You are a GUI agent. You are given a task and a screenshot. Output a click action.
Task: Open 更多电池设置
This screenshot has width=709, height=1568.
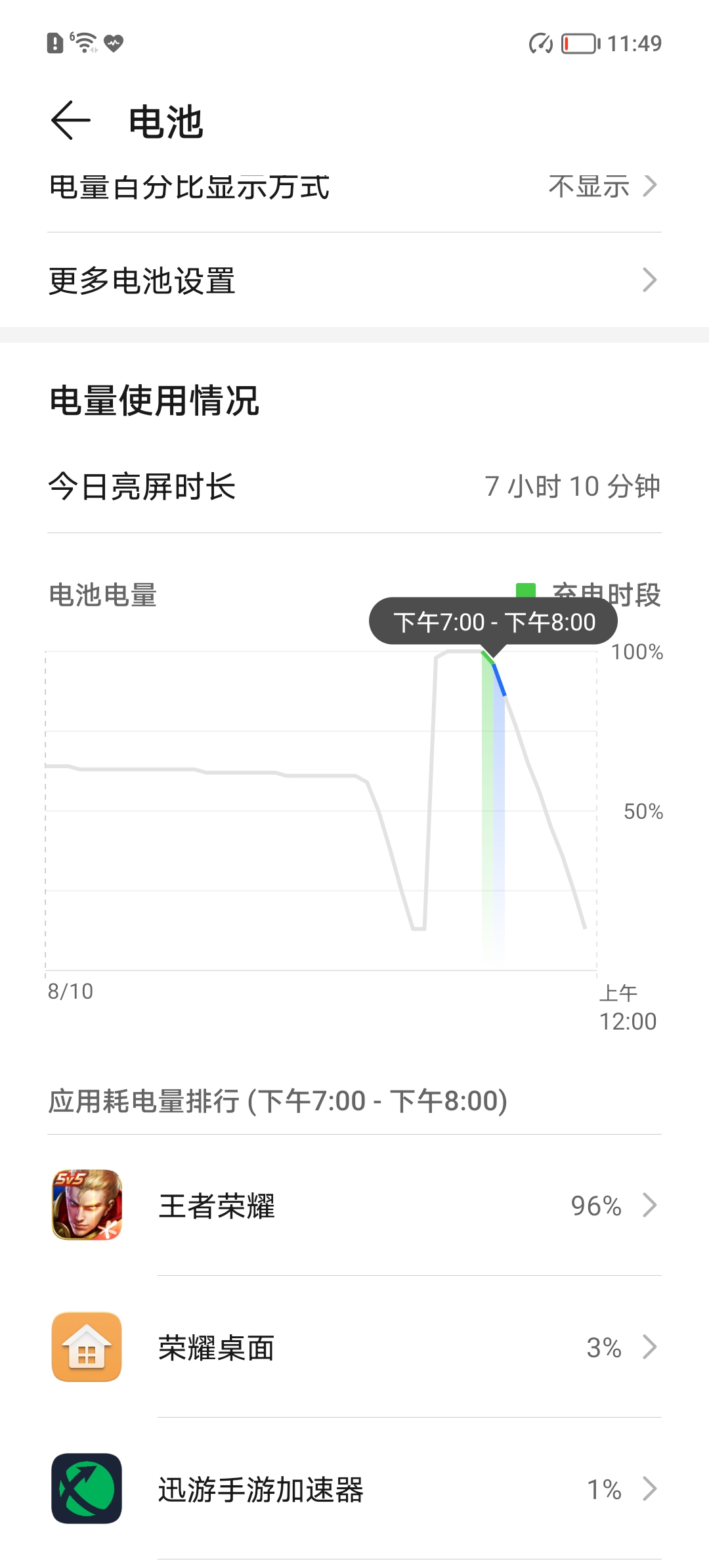pos(354,280)
